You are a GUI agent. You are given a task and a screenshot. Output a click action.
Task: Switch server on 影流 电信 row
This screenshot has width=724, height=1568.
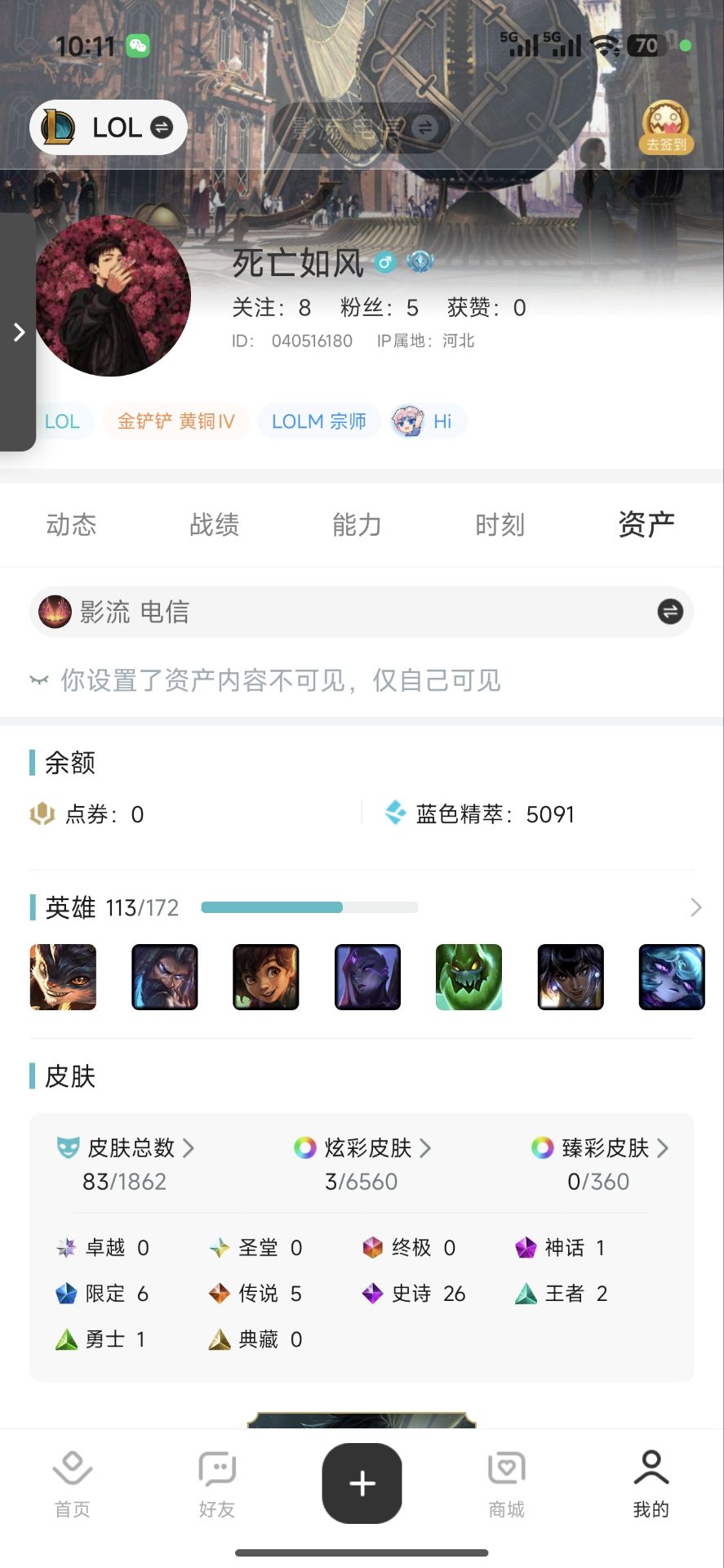pyautogui.click(x=670, y=612)
